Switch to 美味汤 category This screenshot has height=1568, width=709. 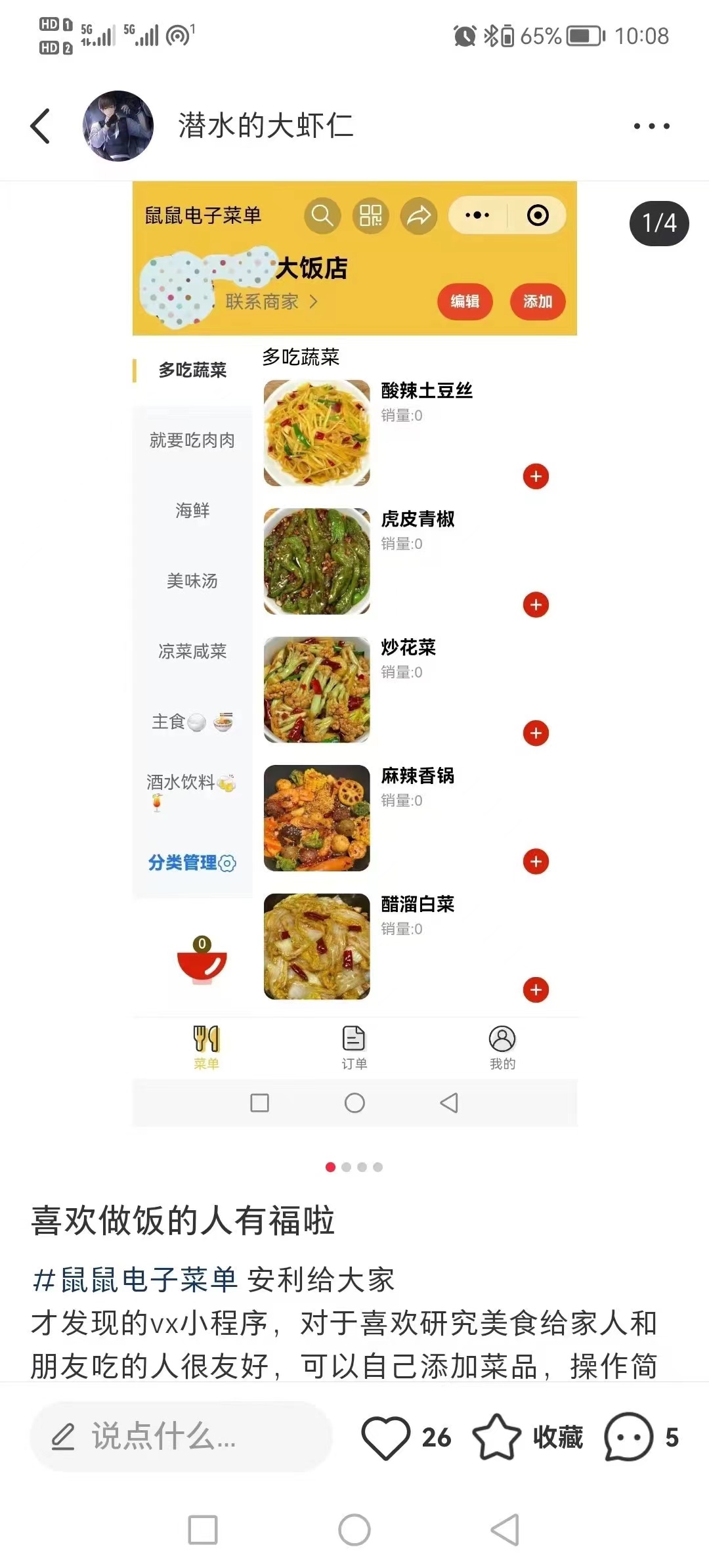coord(191,582)
